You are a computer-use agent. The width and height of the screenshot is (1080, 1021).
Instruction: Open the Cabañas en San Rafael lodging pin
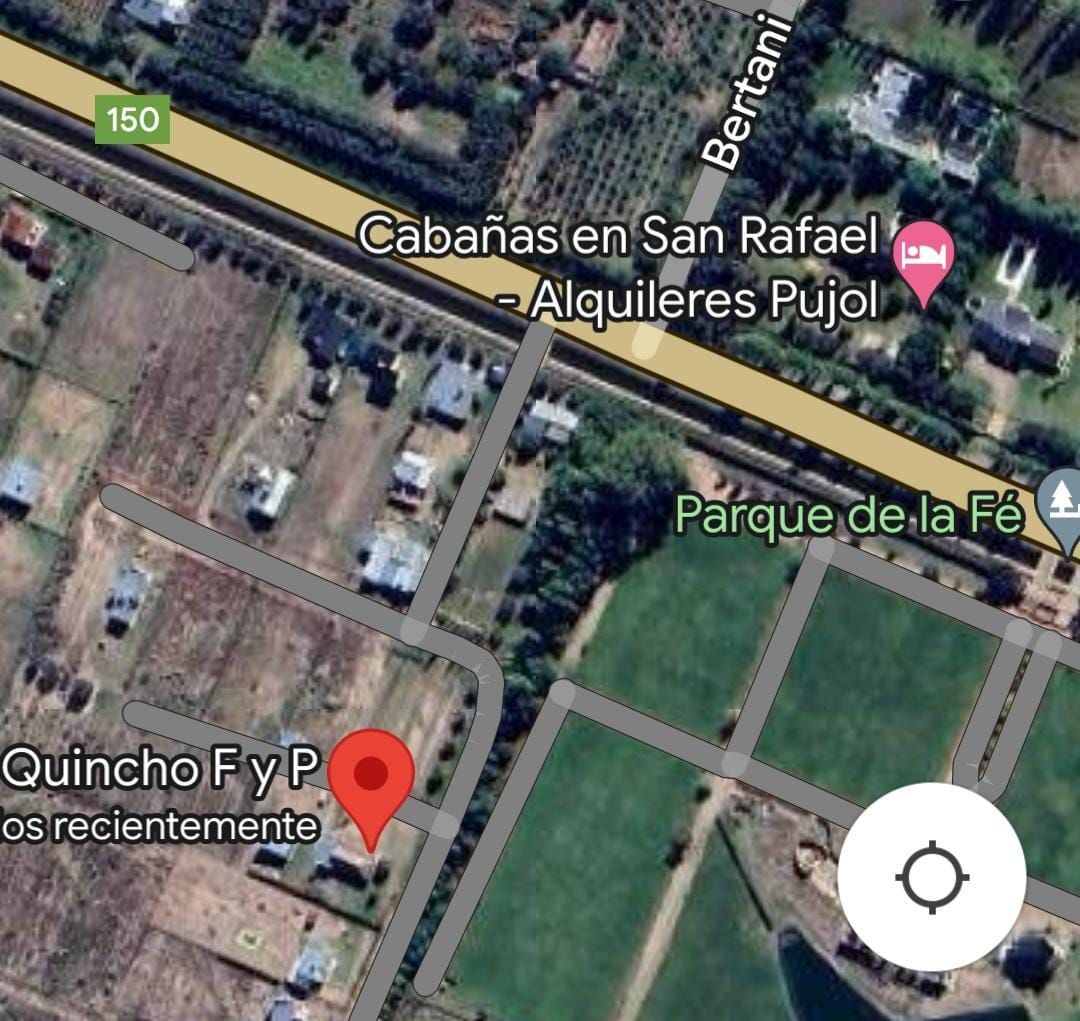tap(923, 258)
